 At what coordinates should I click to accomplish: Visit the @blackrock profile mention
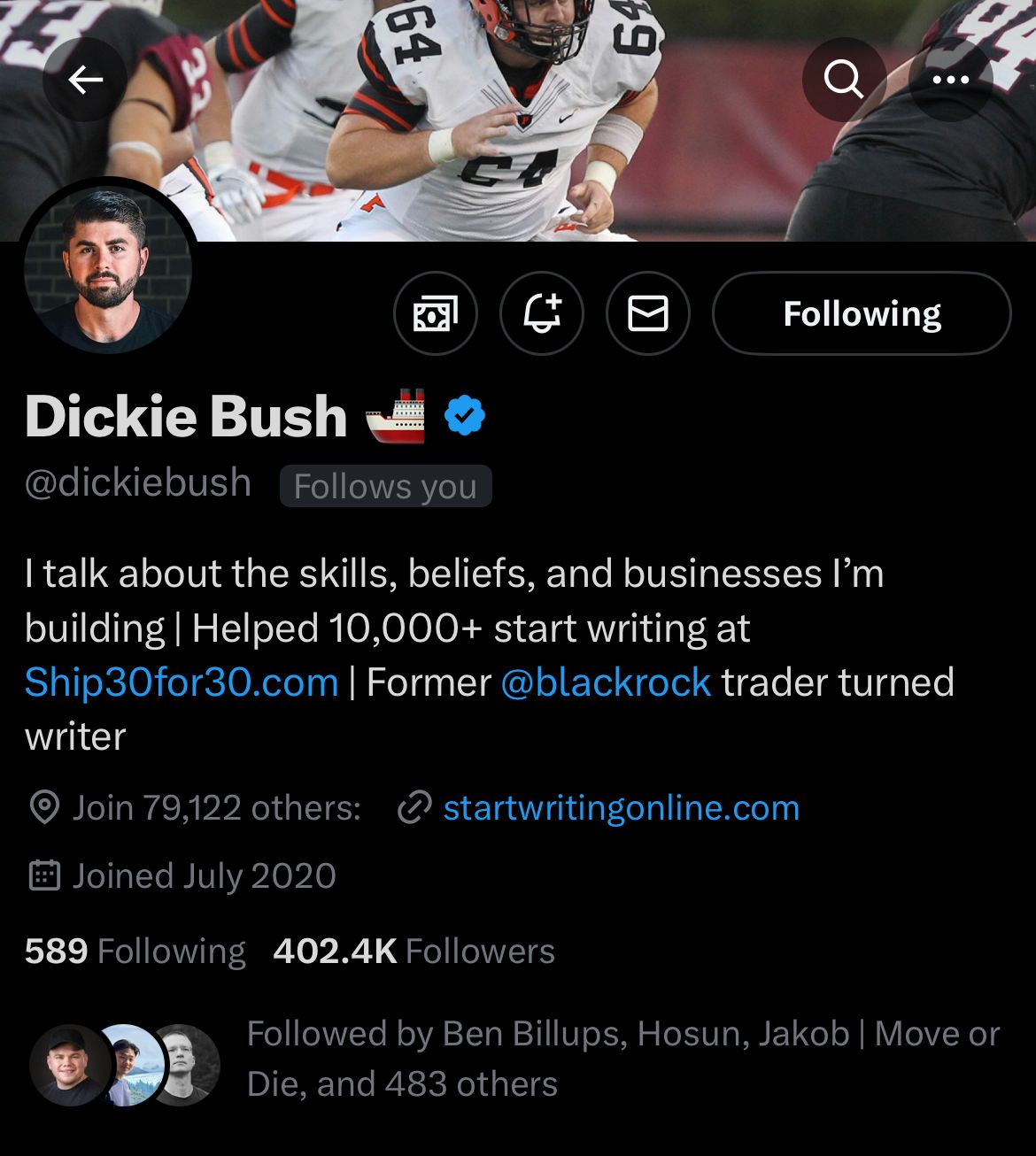coord(606,682)
